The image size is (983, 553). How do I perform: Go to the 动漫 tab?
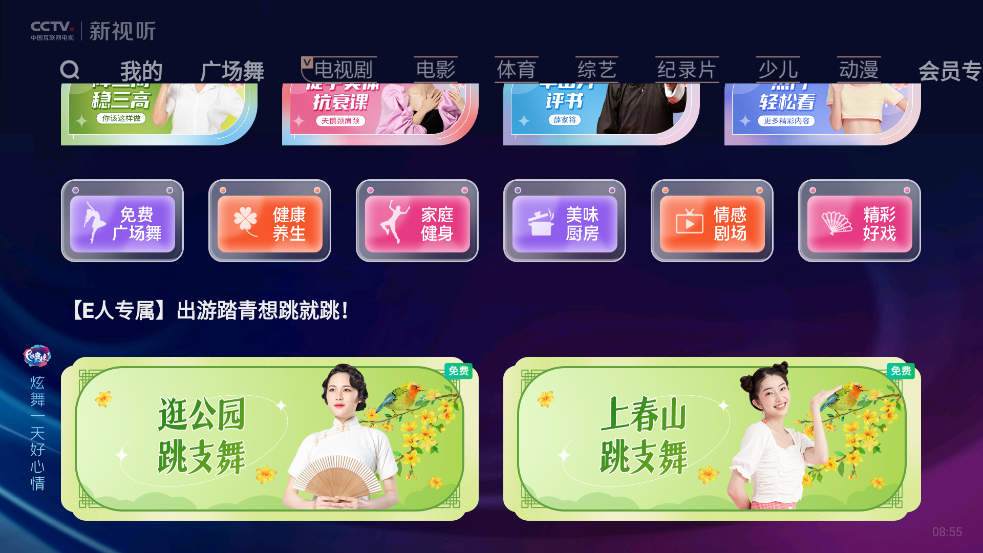point(859,70)
